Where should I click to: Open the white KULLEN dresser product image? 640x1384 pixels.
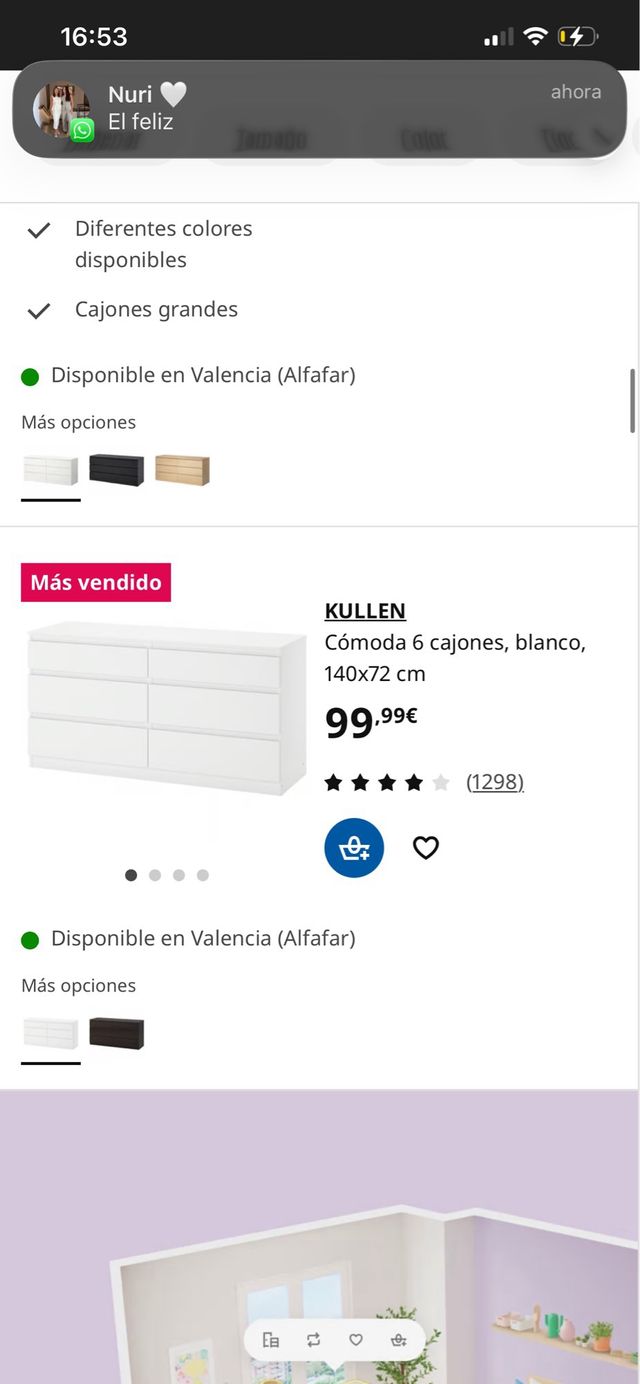coord(166,708)
